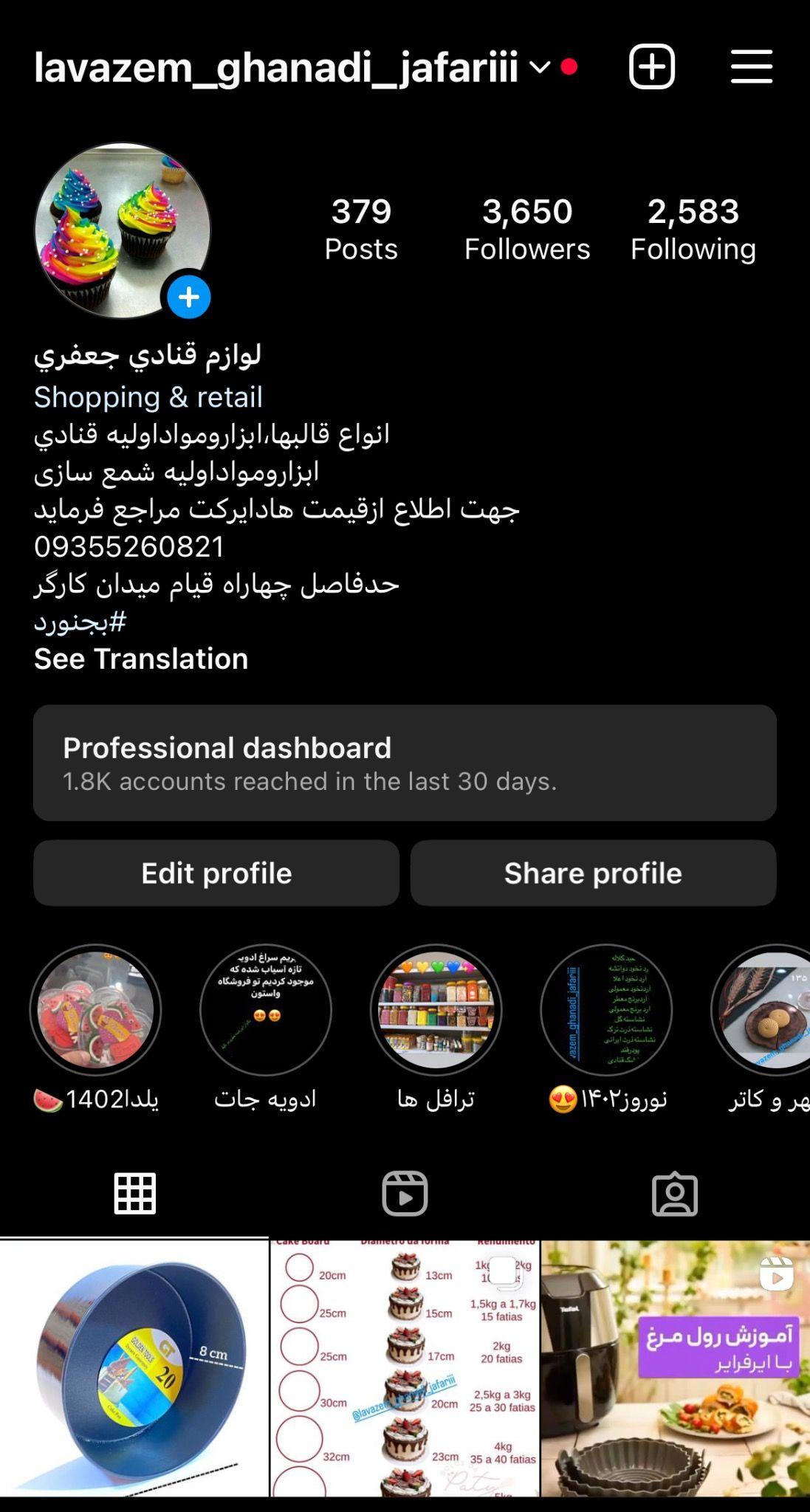This screenshot has height=1512, width=810.
Task: Open the نوروز۱۴۰۲ story highlight
Action: [x=606, y=1010]
